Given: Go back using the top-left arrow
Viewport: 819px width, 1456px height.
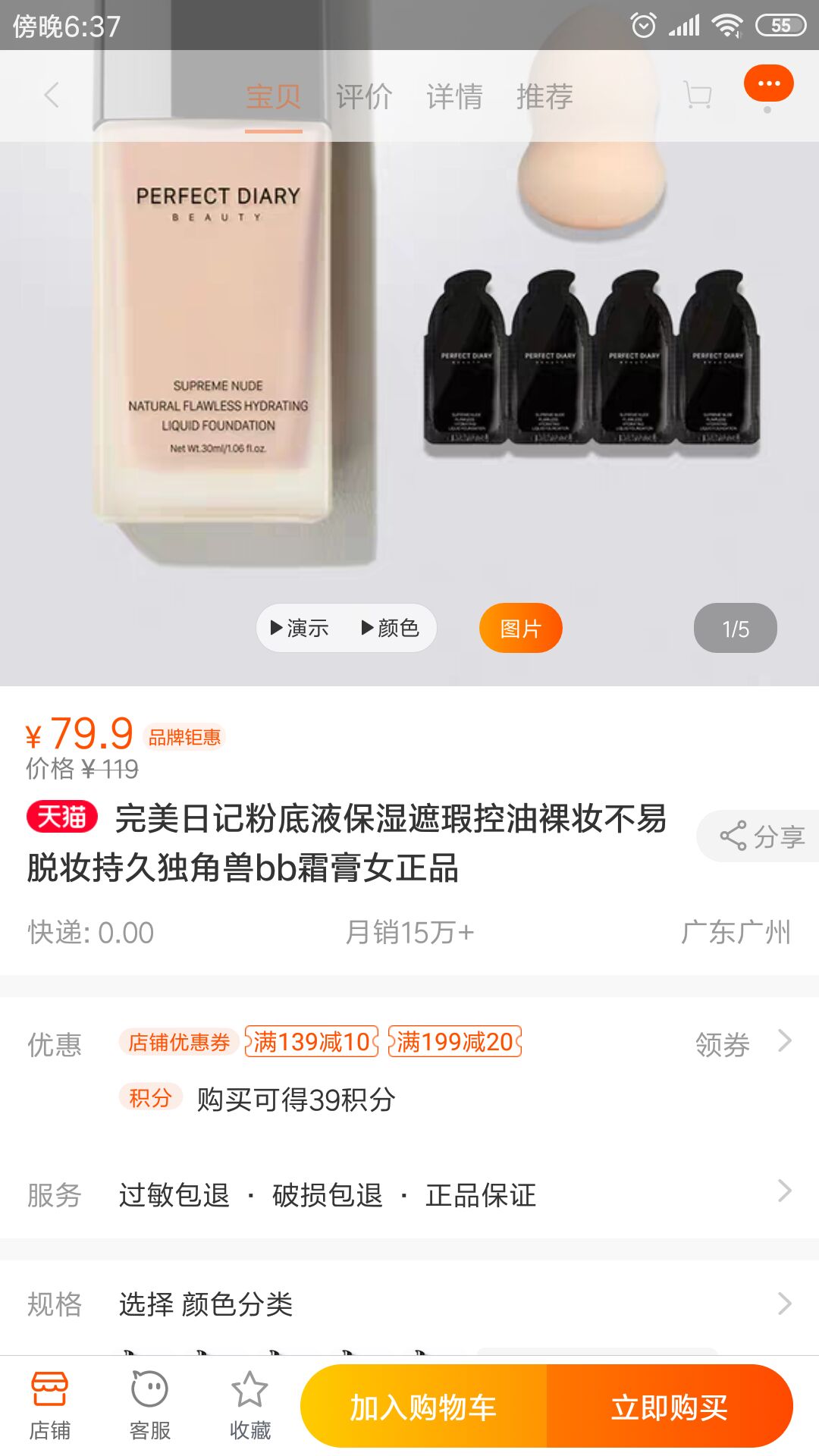Looking at the screenshot, I should tap(52, 96).
